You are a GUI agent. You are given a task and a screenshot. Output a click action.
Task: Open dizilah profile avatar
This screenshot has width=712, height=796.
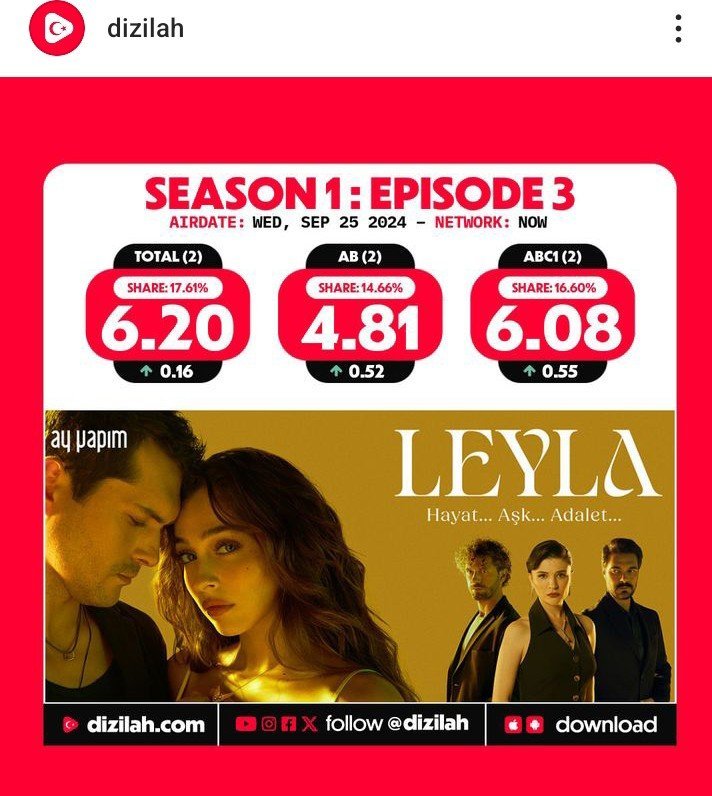[x=56, y=29]
